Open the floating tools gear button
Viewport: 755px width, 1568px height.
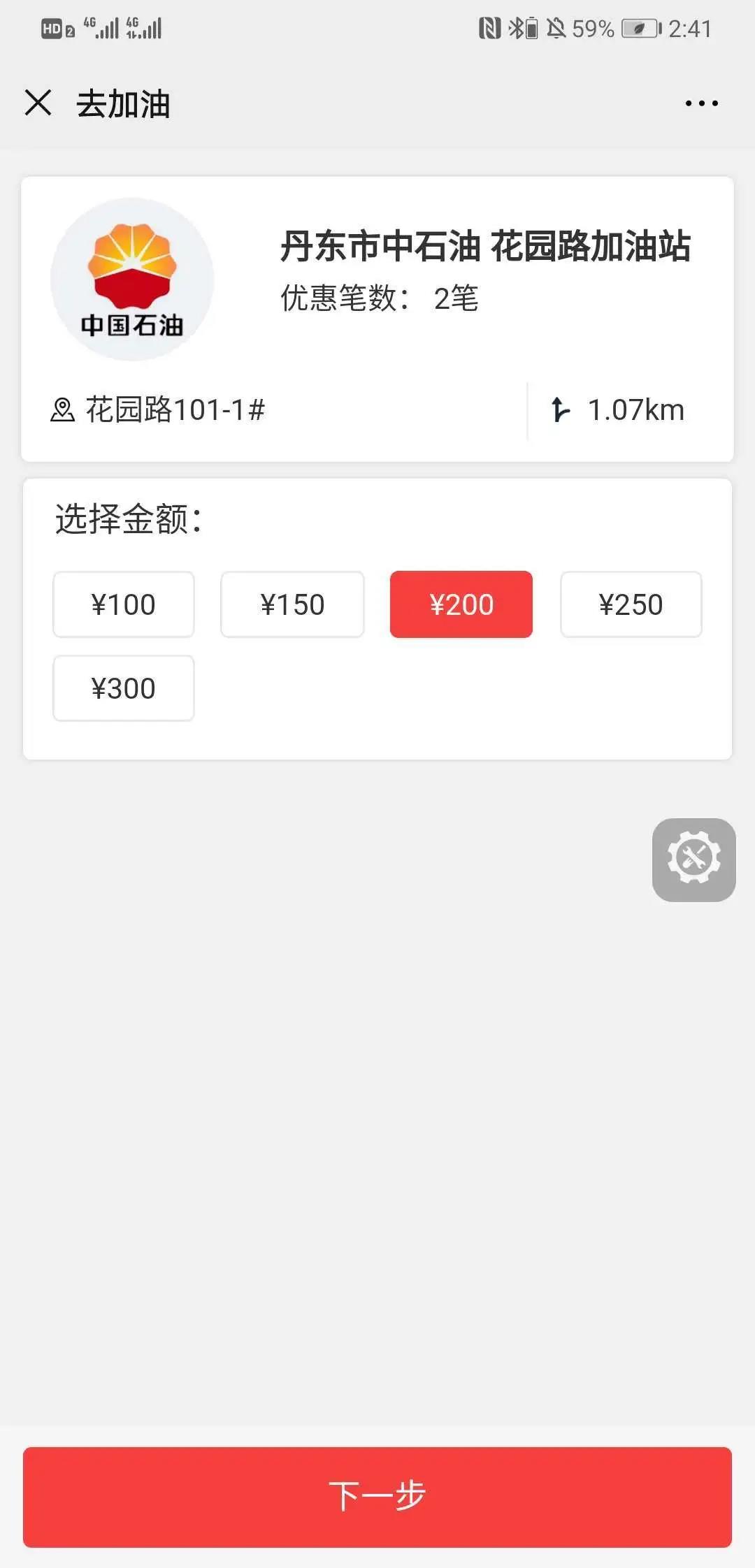click(x=693, y=859)
